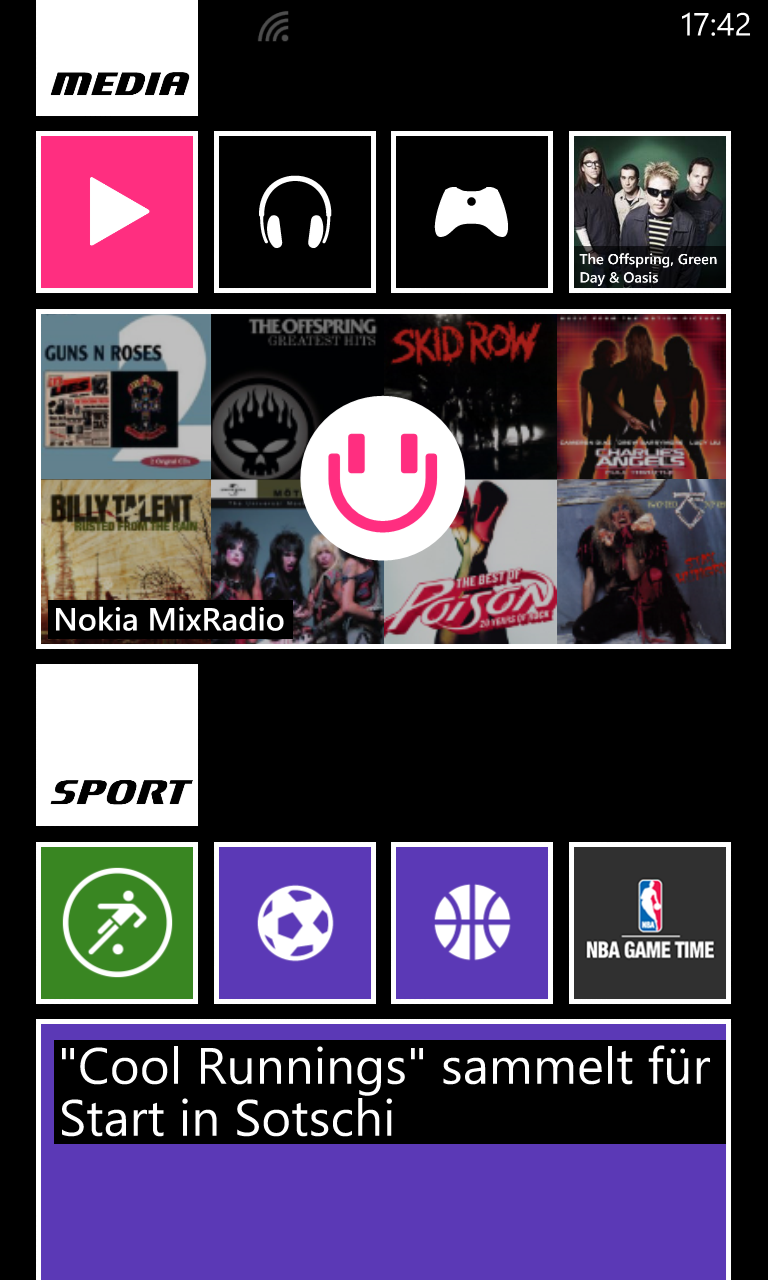Viewport: 768px width, 1280px height.
Task: Open The Offspring, Green Day & Oasis tile
Action: click(x=650, y=212)
